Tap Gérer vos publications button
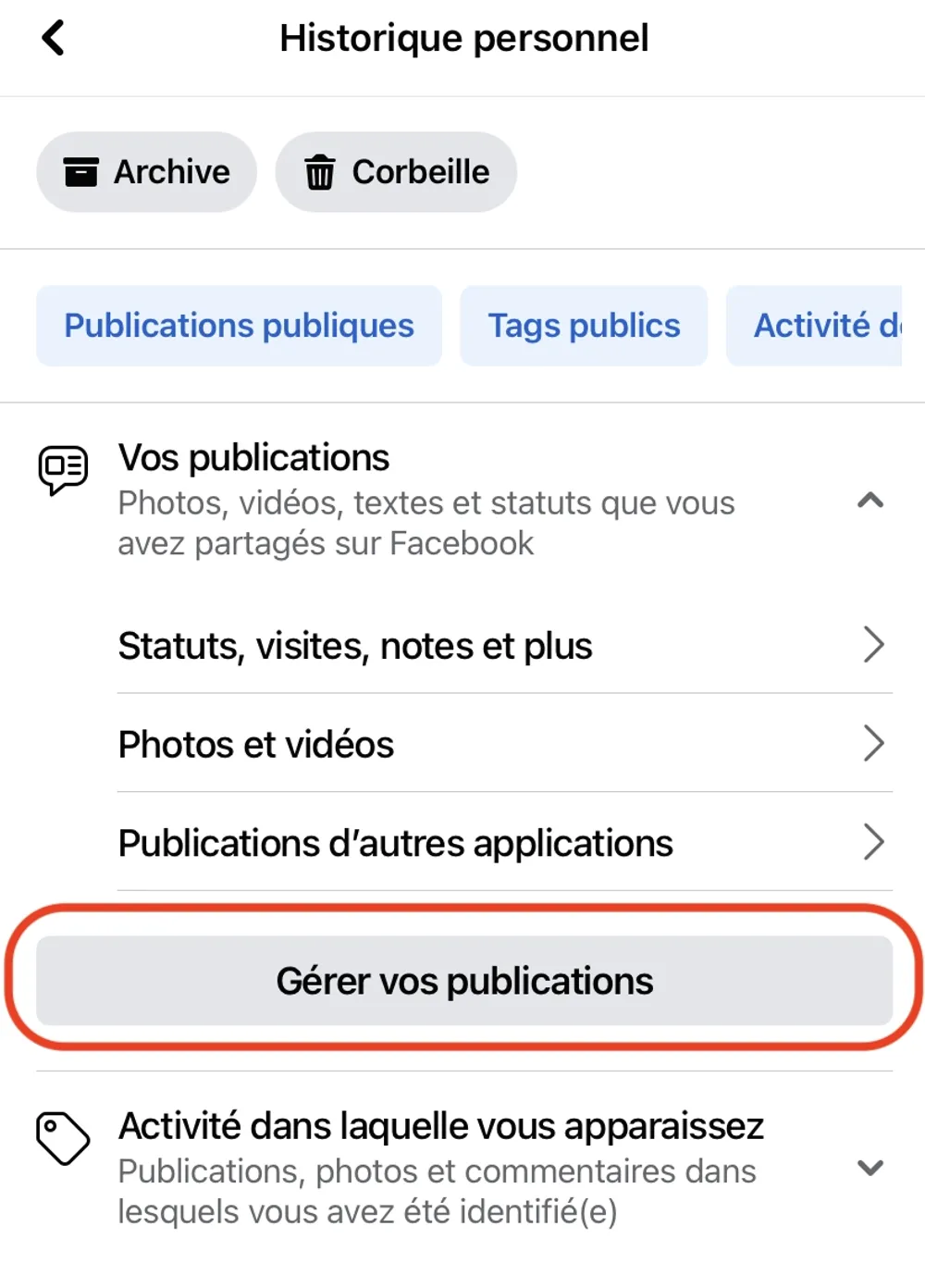925x1288 pixels. tap(464, 981)
